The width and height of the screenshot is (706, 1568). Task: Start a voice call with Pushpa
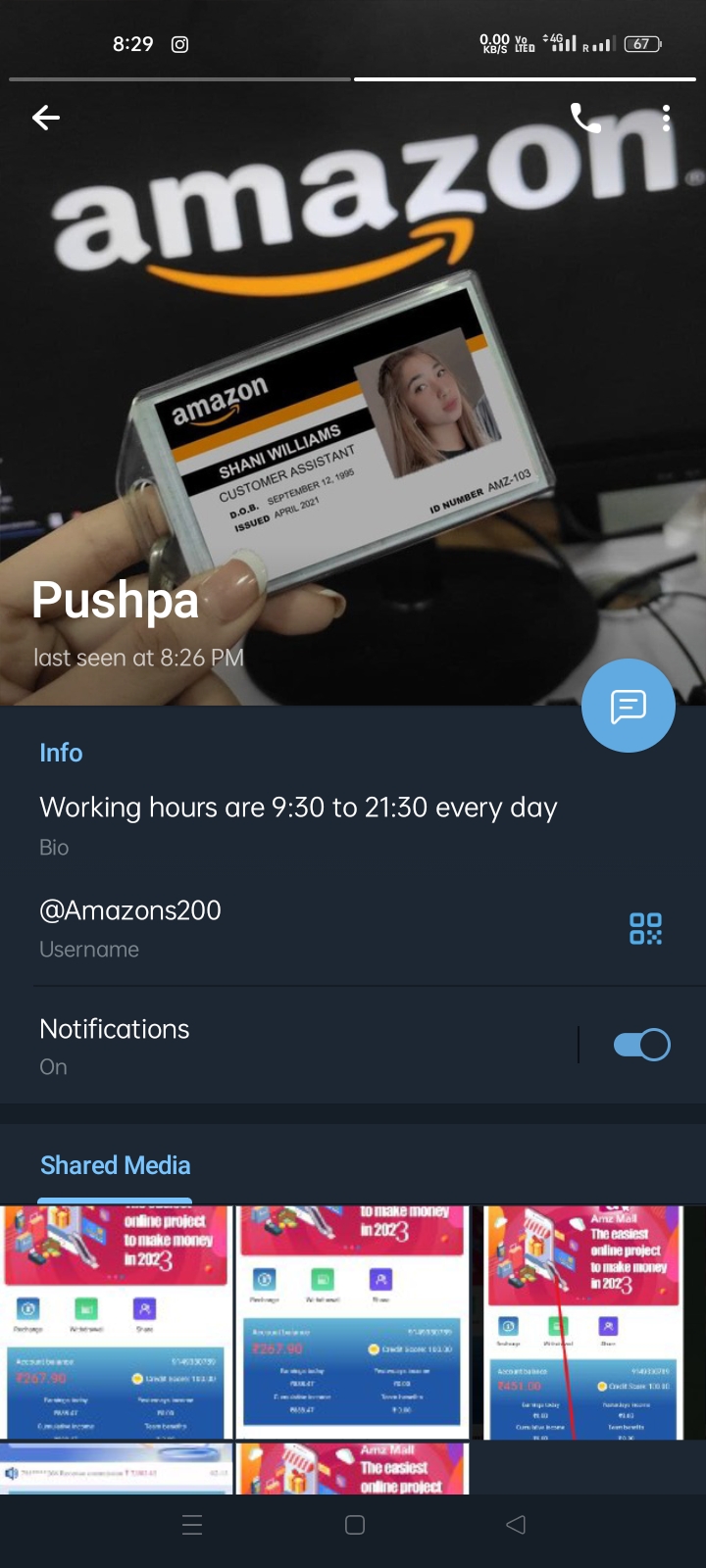(x=585, y=119)
